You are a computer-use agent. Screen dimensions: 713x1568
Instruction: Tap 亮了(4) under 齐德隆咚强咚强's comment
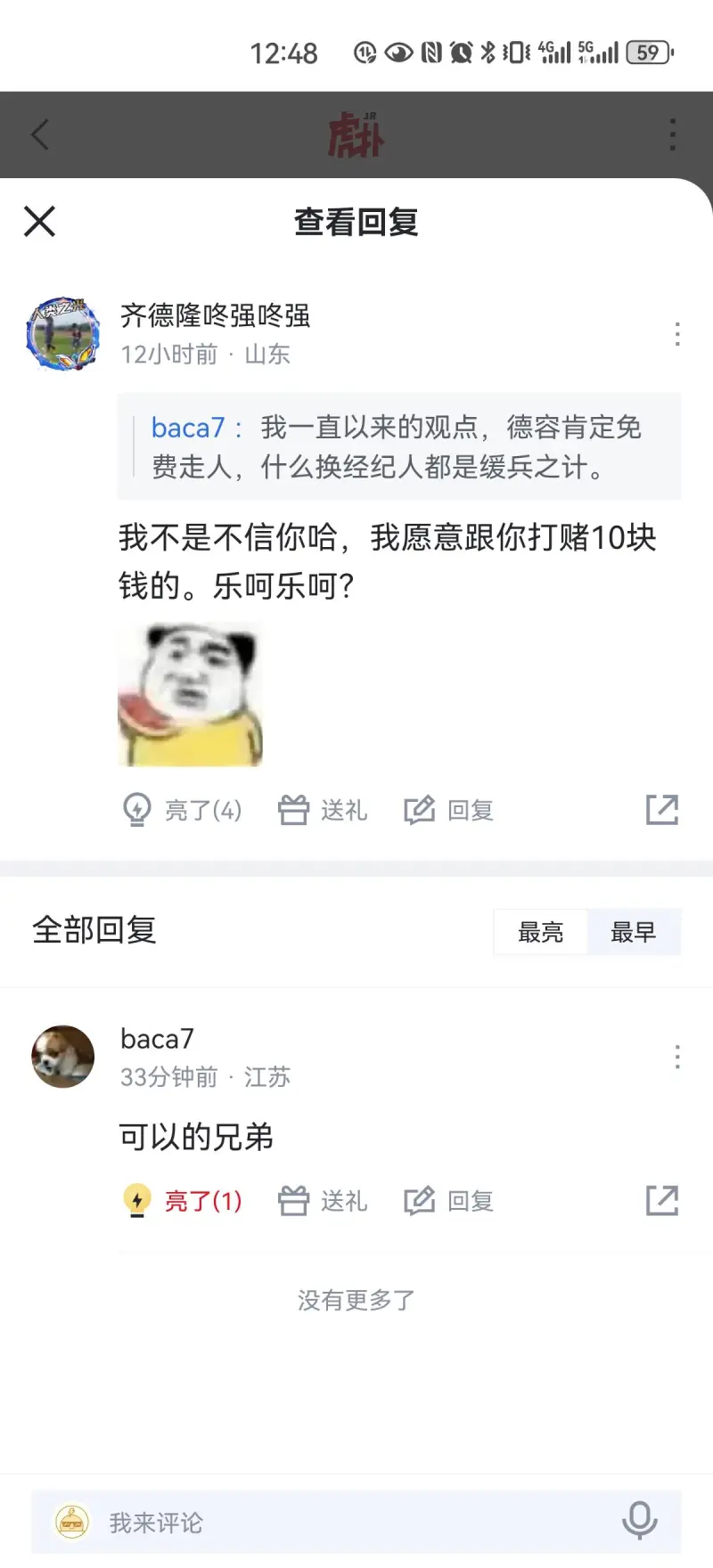[183, 810]
